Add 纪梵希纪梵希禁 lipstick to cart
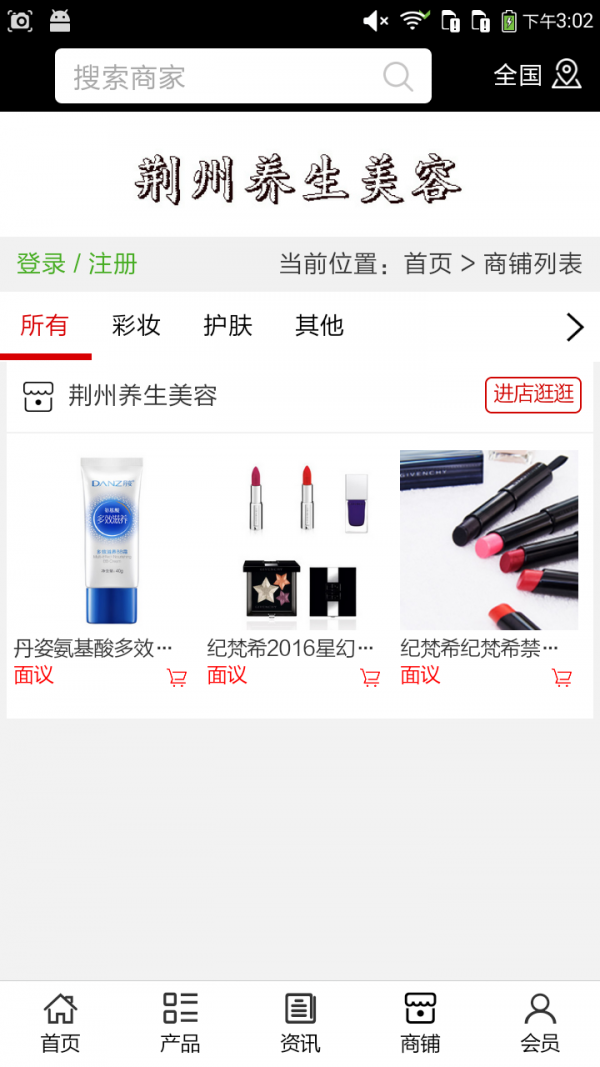The height and width of the screenshot is (1067, 600). (562, 678)
